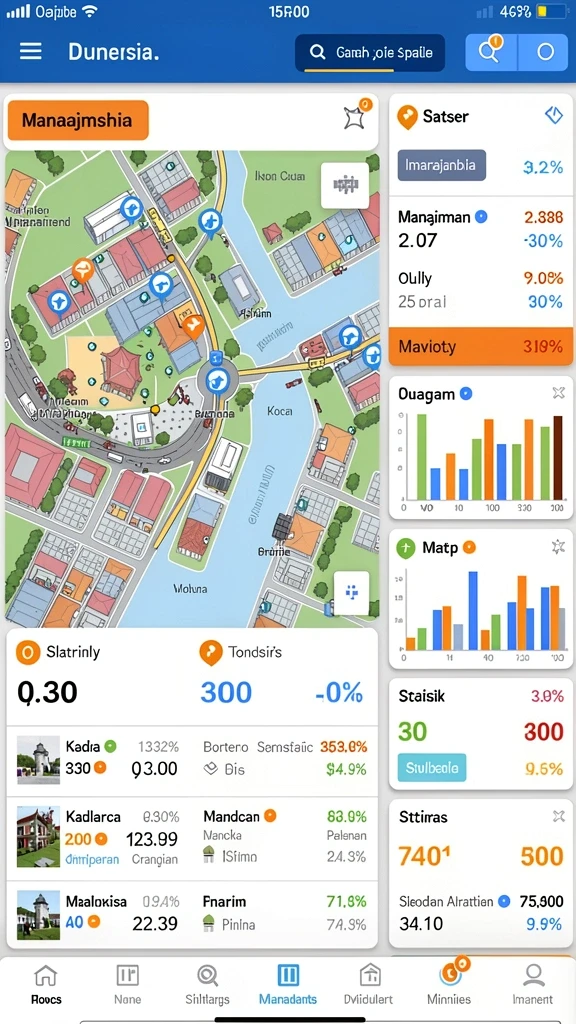This screenshot has width=576, height=1024.
Task: Switch to the Rocs home tab
Action: pos(46,985)
